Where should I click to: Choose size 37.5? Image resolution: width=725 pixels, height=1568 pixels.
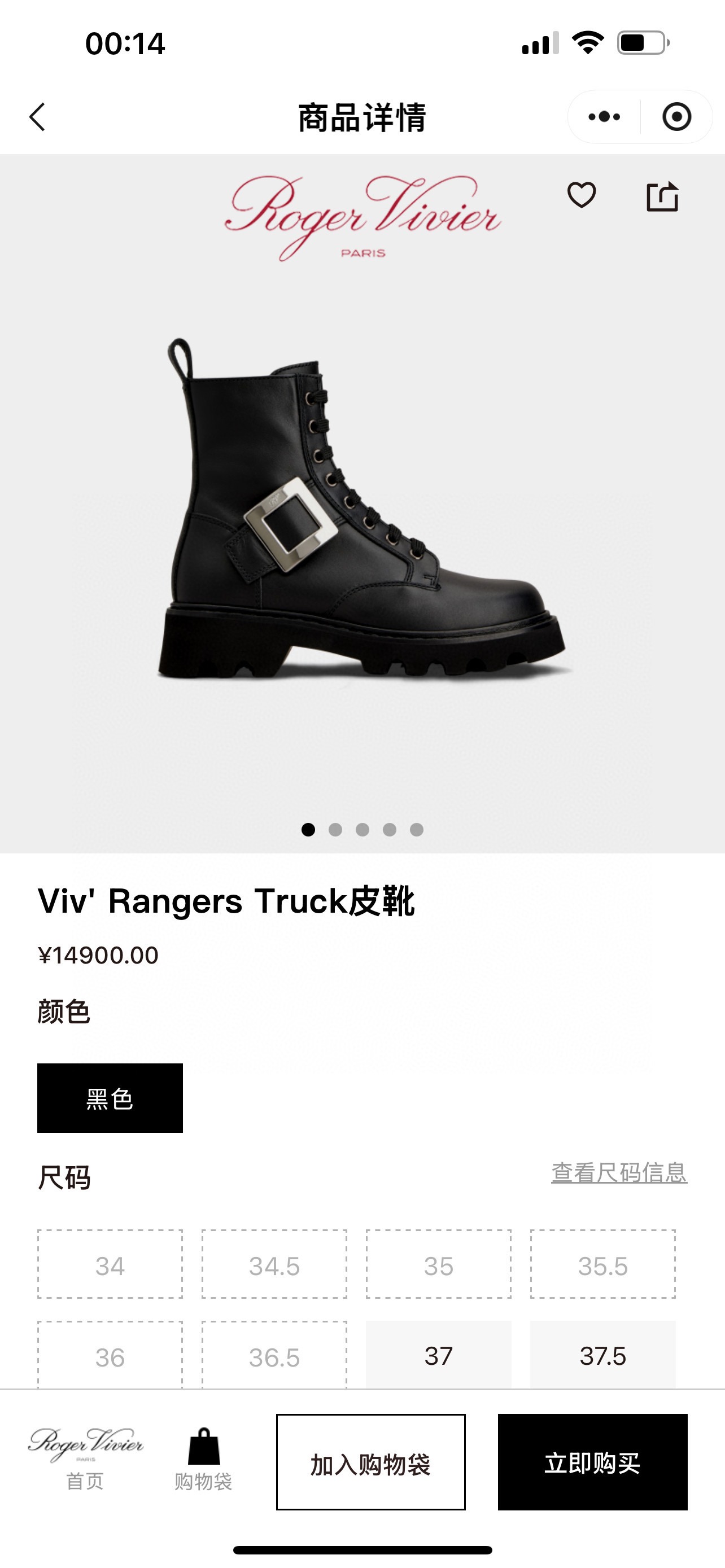click(602, 1356)
